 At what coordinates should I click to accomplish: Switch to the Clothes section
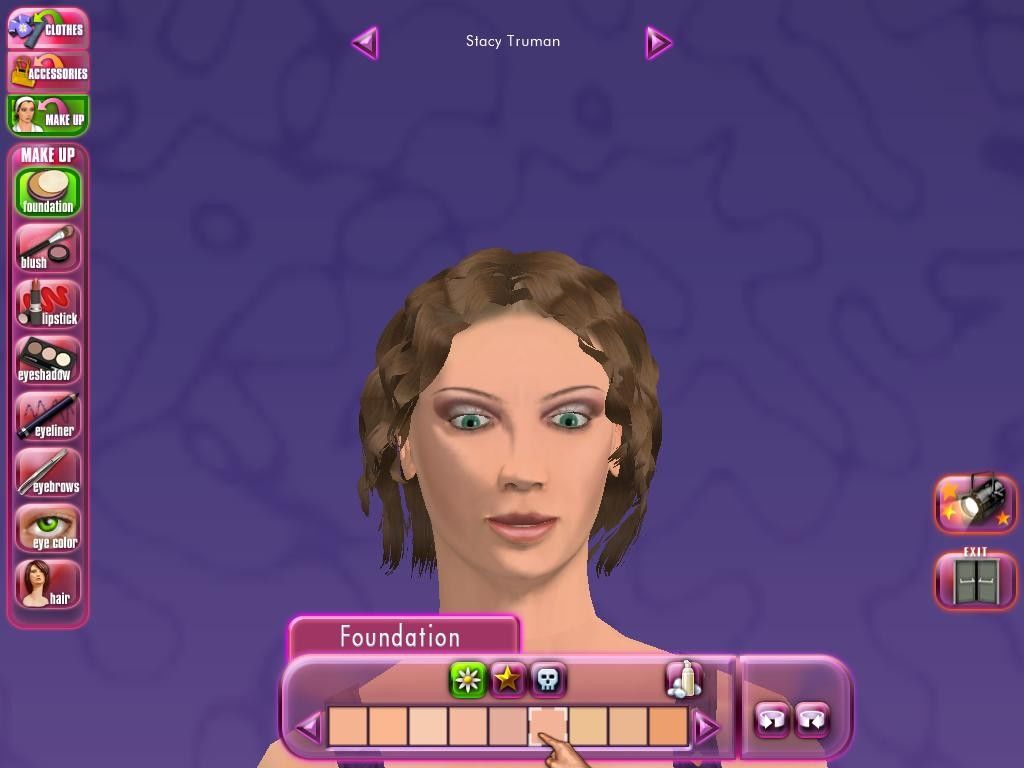tap(48, 29)
